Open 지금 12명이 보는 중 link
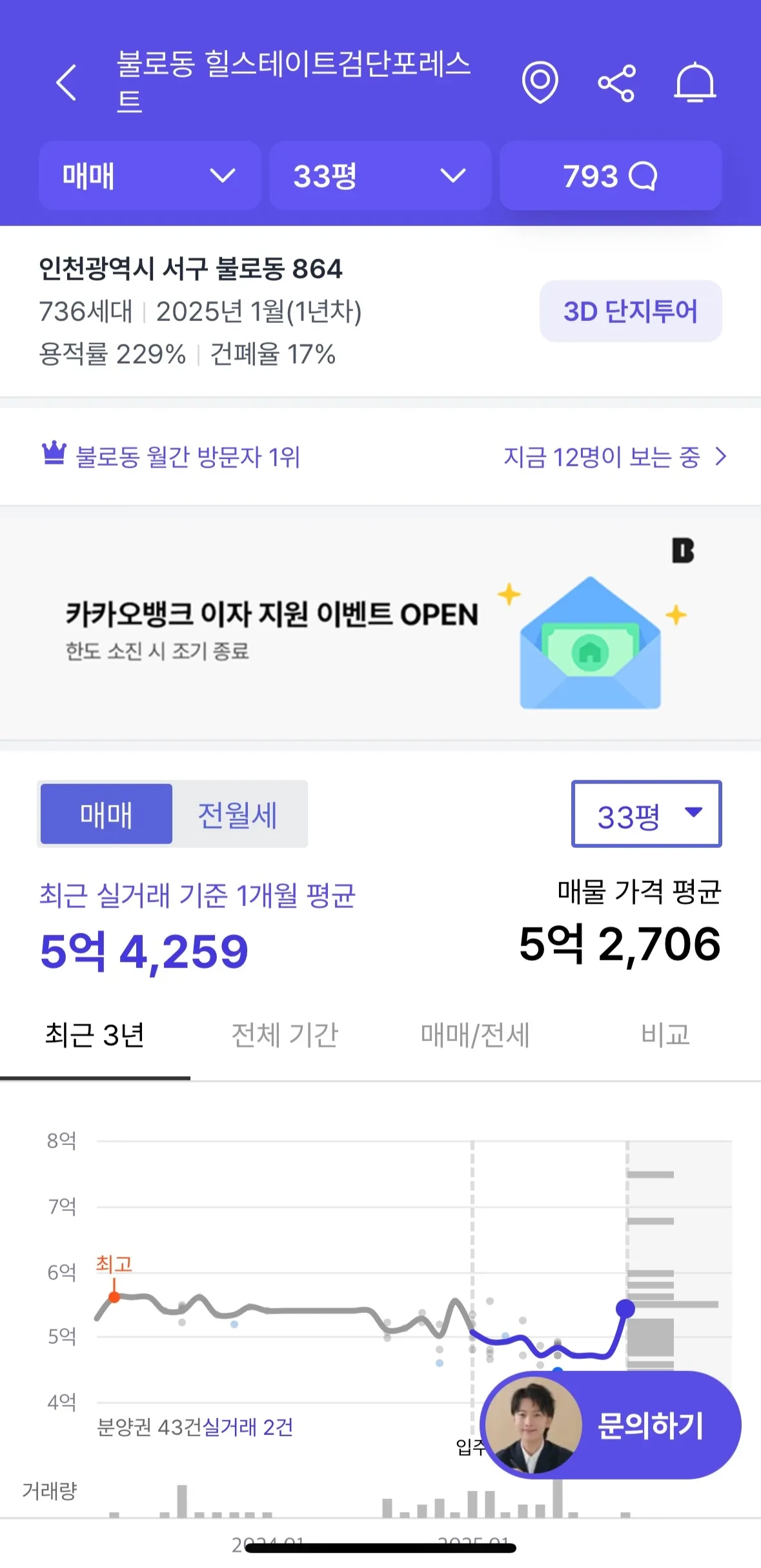The width and height of the screenshot is (761, 1568). point(614,457)
